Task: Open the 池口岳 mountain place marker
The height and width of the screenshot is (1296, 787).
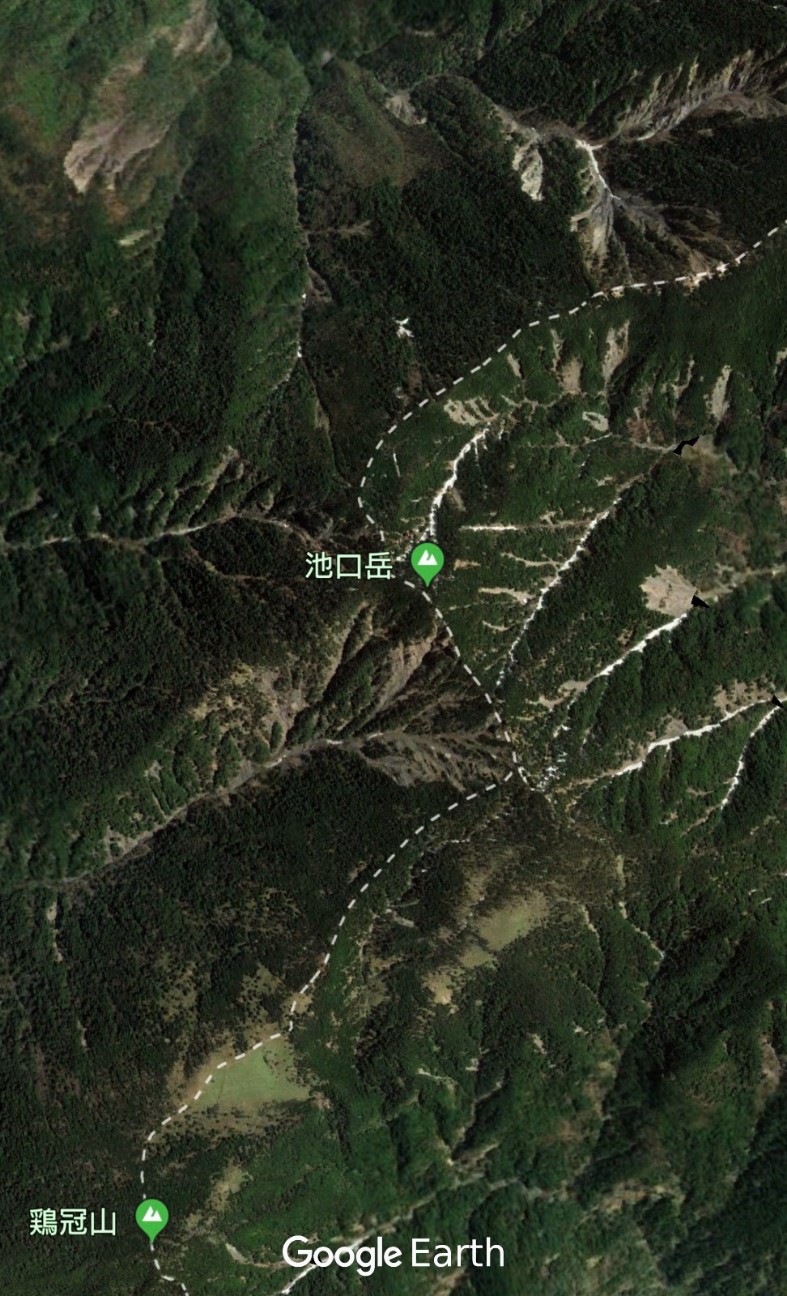Action: click(x=427, y=563)
